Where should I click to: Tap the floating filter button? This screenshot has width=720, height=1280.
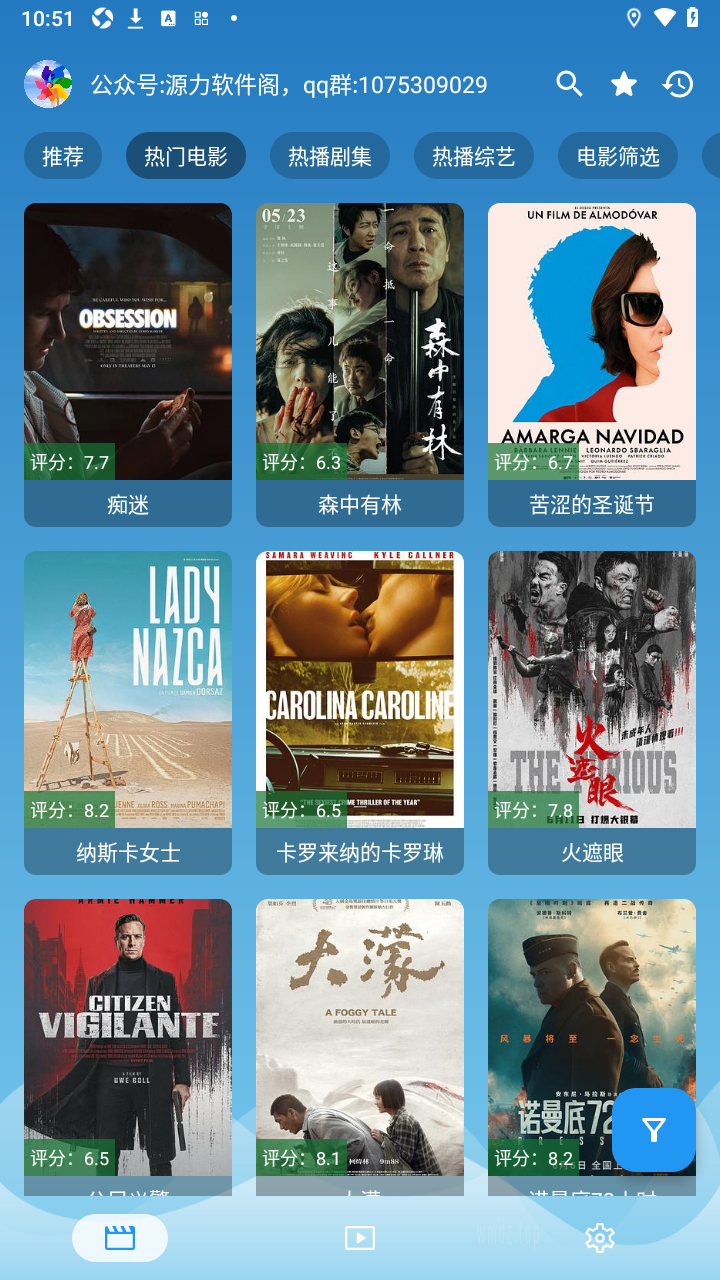[x=654, y=1130]
